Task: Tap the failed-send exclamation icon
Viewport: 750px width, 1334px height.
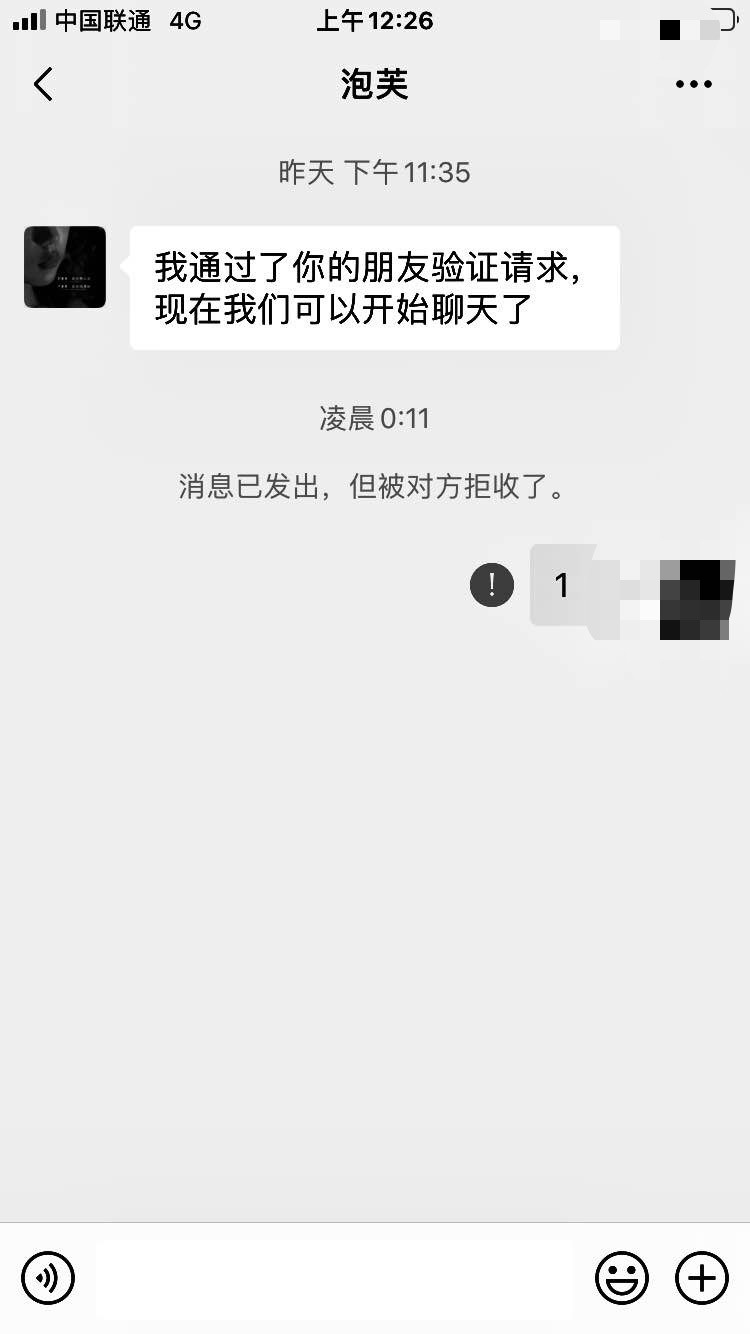Action: (492, 584)
